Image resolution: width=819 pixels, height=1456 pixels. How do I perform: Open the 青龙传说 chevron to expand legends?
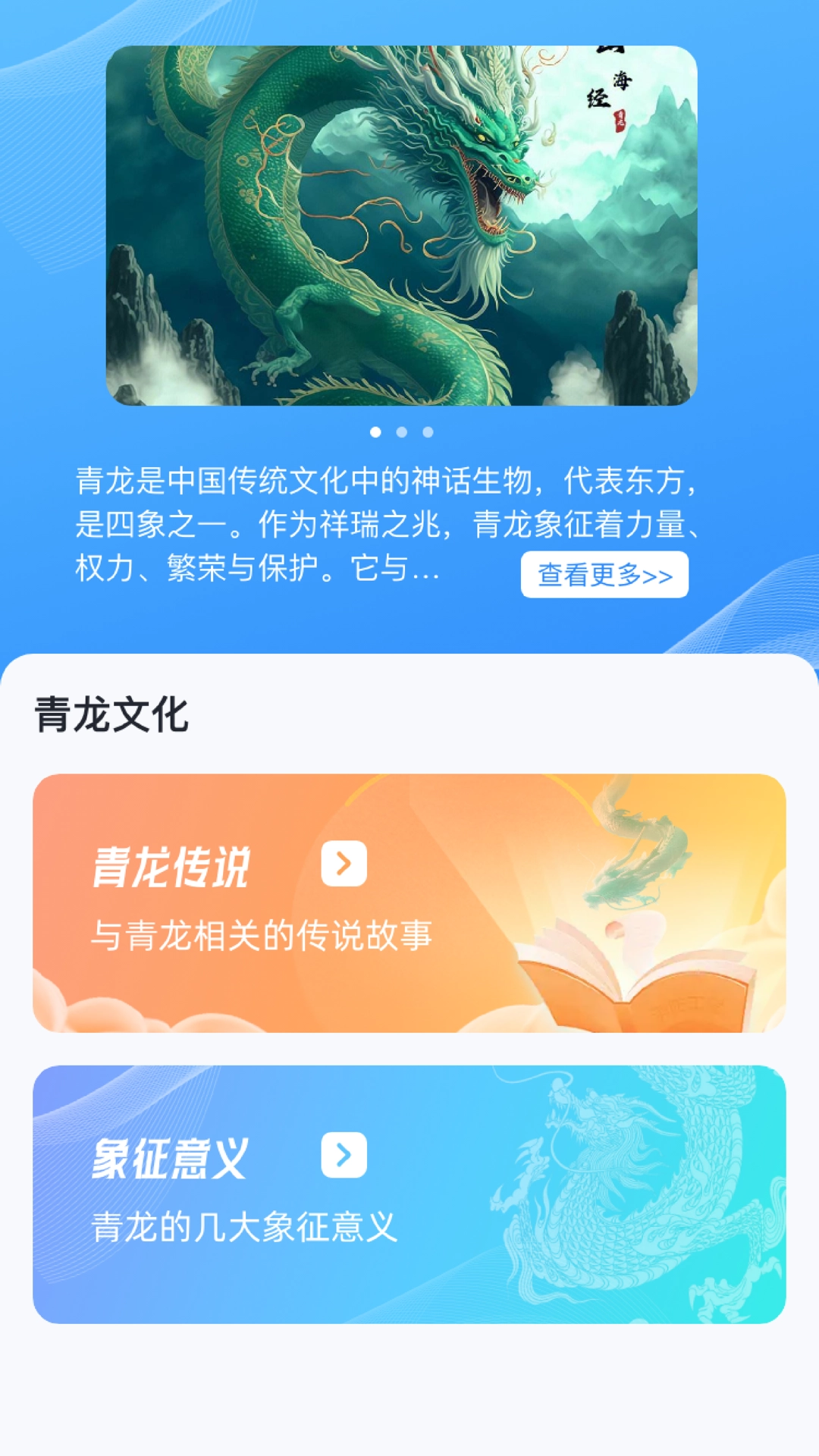pos(345,862)
